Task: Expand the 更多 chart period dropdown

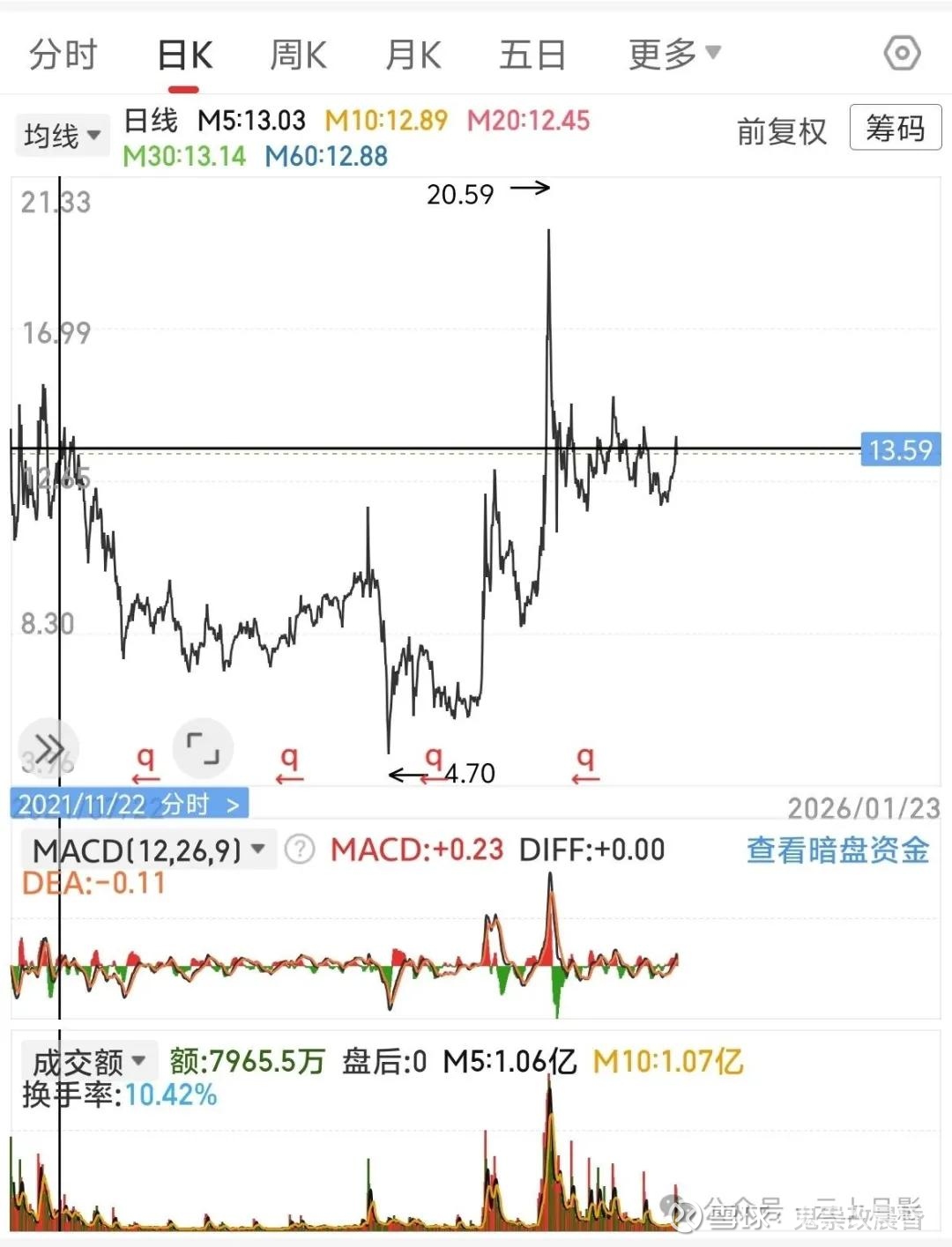Action: 674,55
